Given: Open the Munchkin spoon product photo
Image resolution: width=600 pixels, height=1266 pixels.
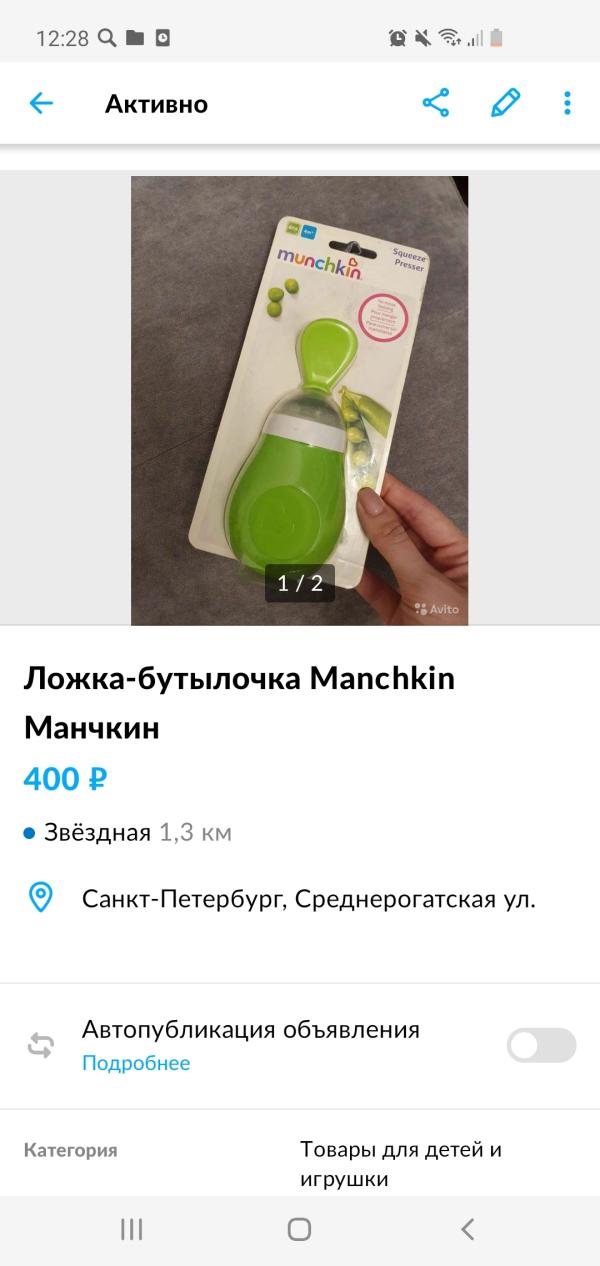Looking at the screenshot, I should click(x=300, y=400).
